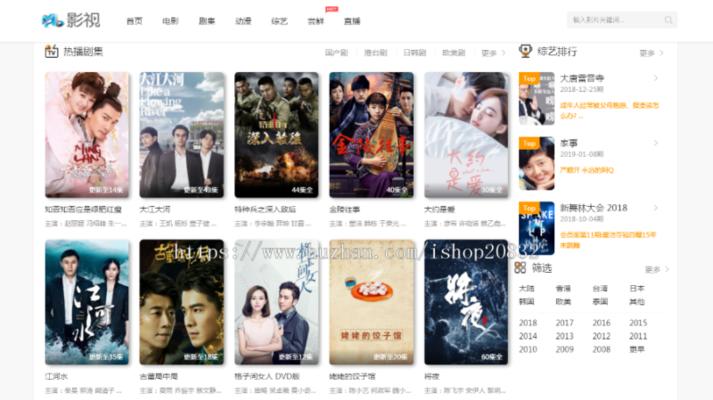Image resolution: width=713 pixels, height=400 pixels.
Task: Filter hot series by 日韩剧
Action: click(x=414, y=53)
